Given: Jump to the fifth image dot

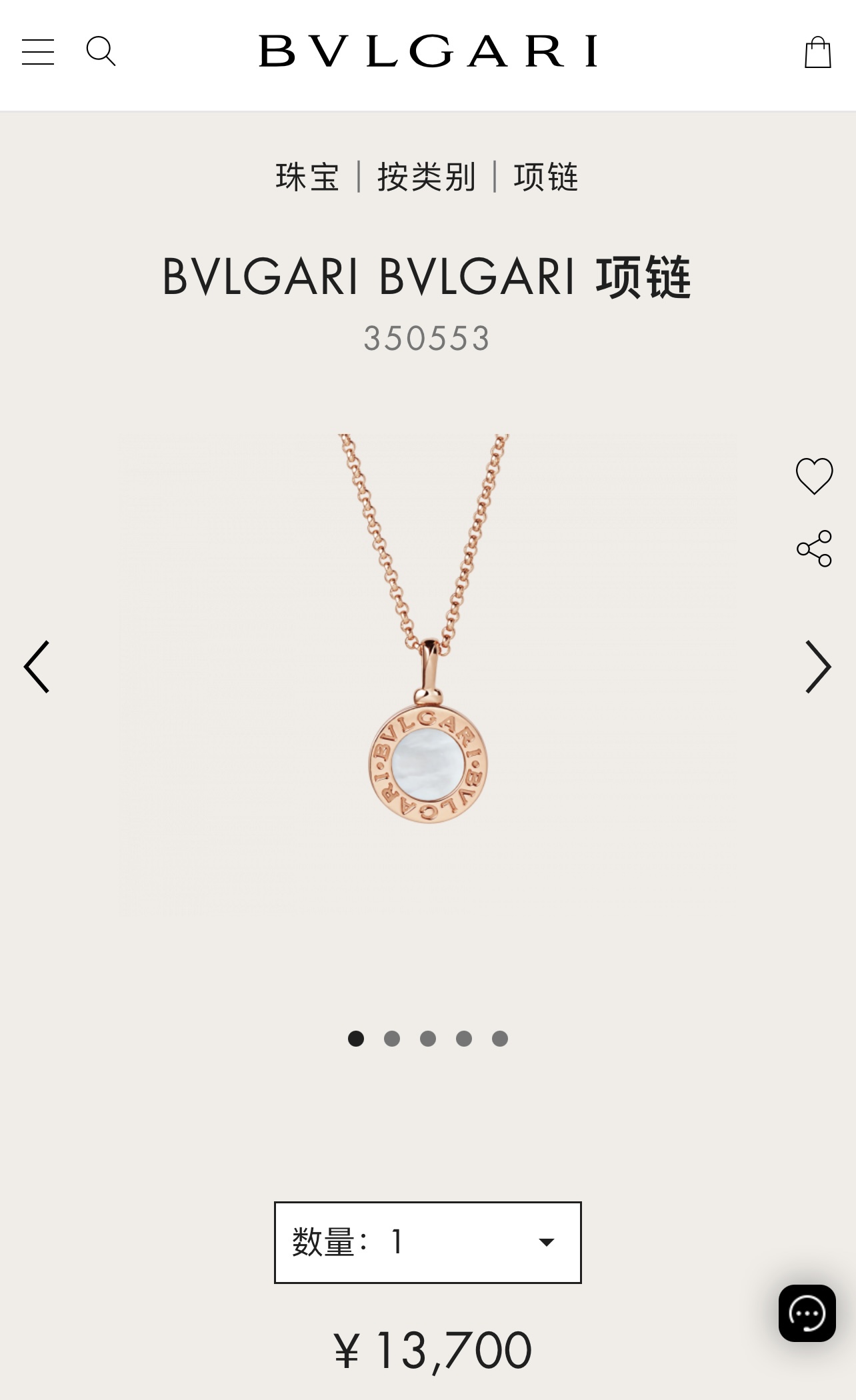Looking at the screenshot, I should click(x=500, y=1039).
